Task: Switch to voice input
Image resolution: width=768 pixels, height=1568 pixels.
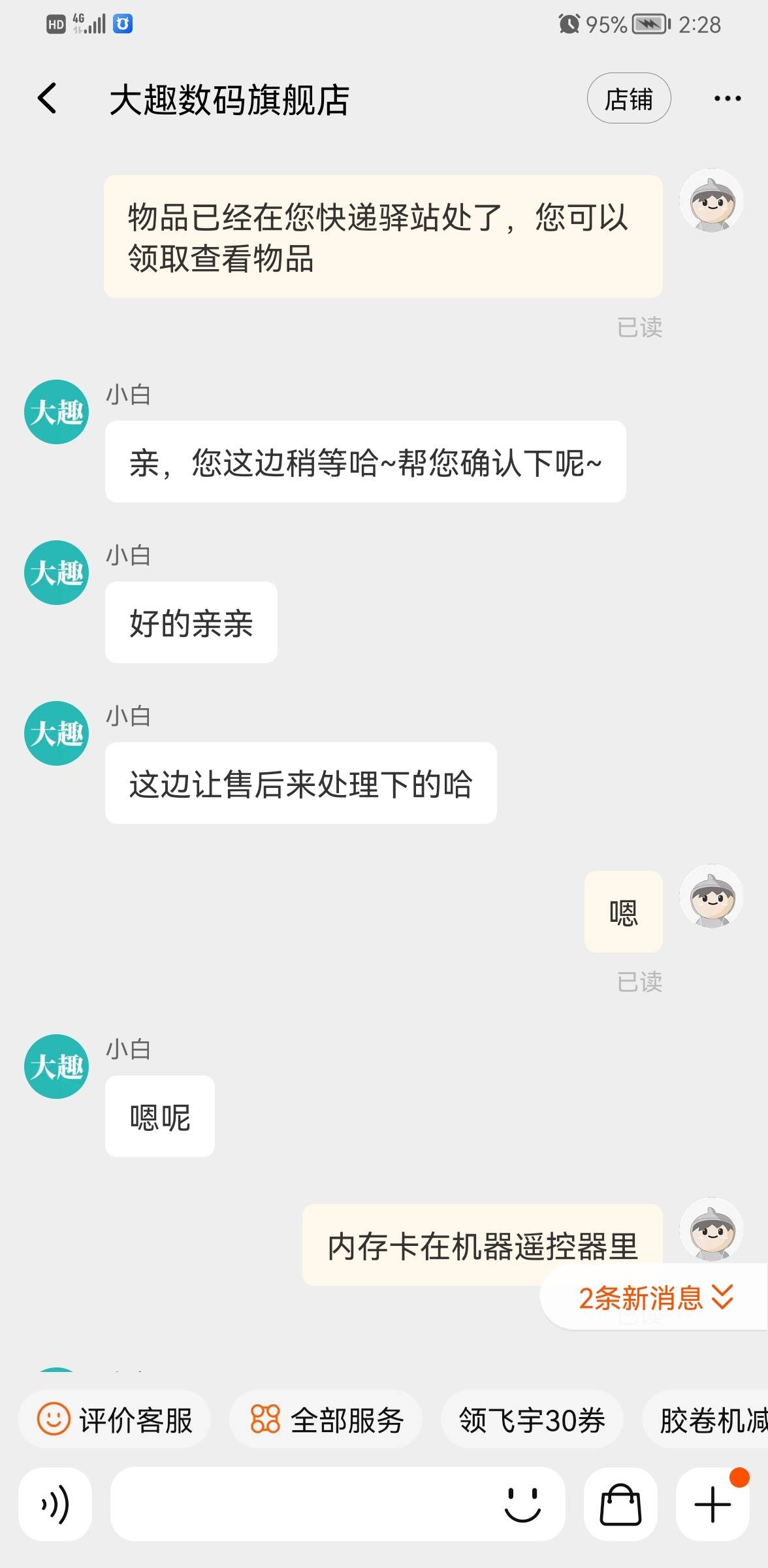Action: tap(56, 1504)
